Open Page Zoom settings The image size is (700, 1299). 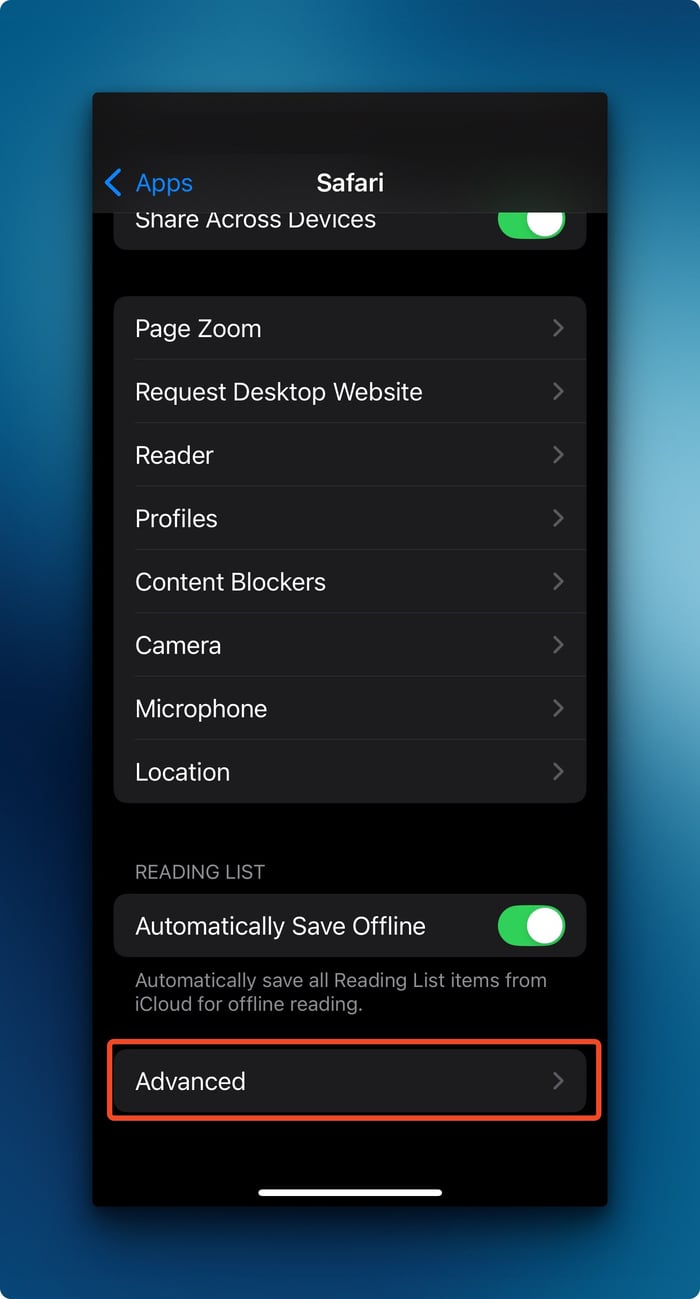(349, 329)
